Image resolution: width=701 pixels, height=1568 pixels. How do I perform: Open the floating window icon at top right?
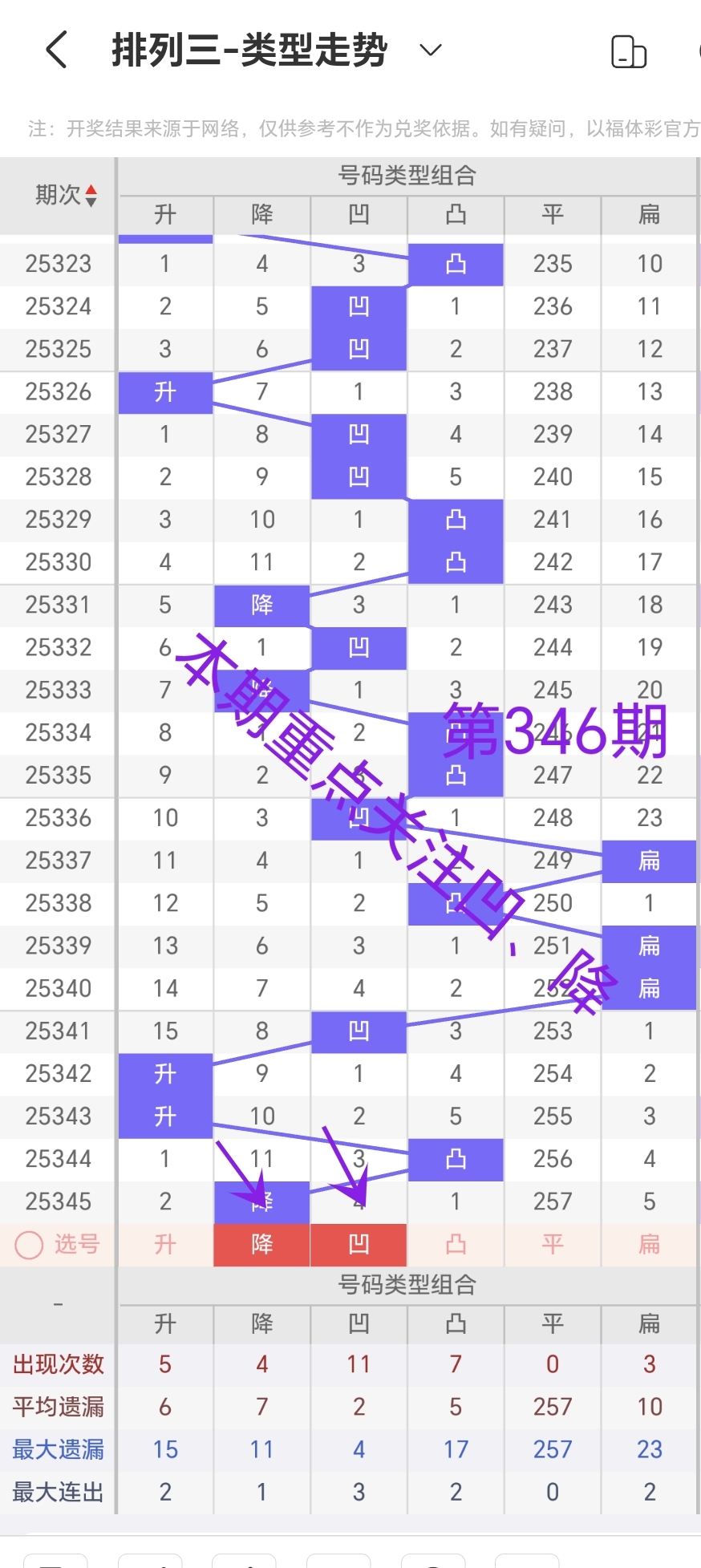coord(630,50)
